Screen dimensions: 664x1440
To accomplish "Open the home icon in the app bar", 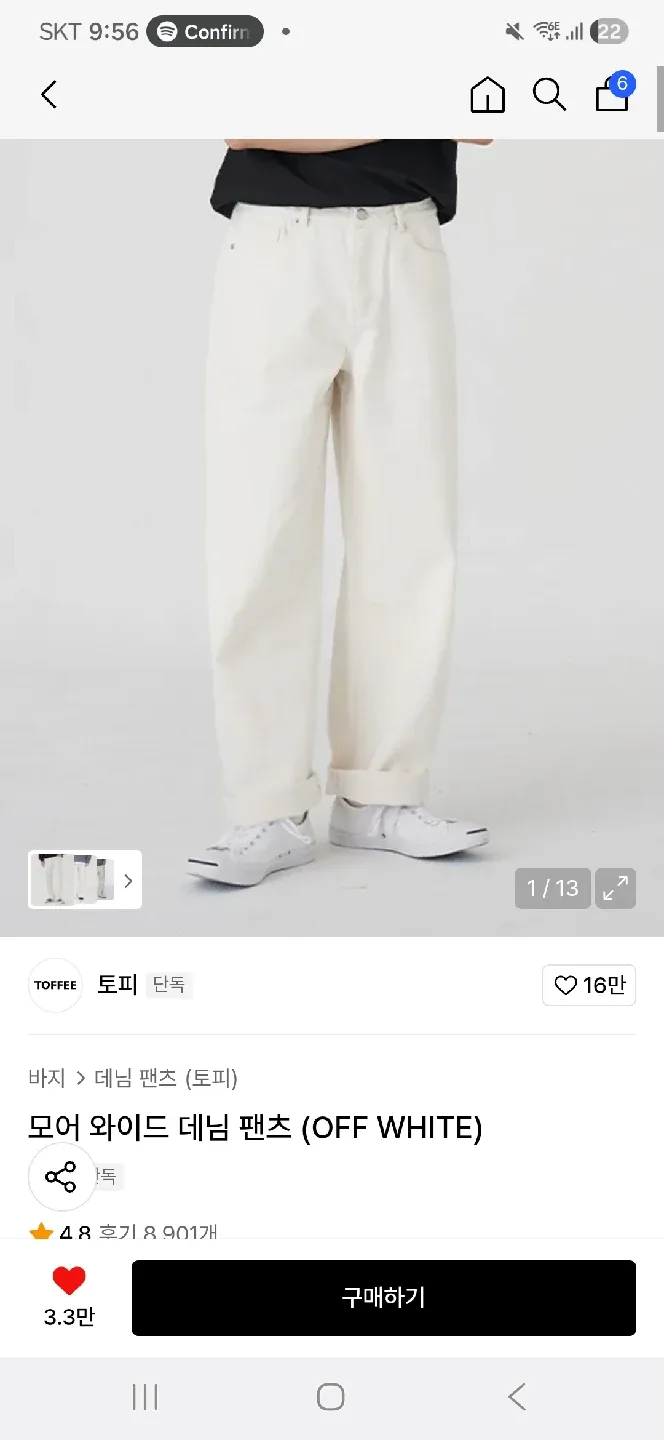I will [x=487, y=95].
